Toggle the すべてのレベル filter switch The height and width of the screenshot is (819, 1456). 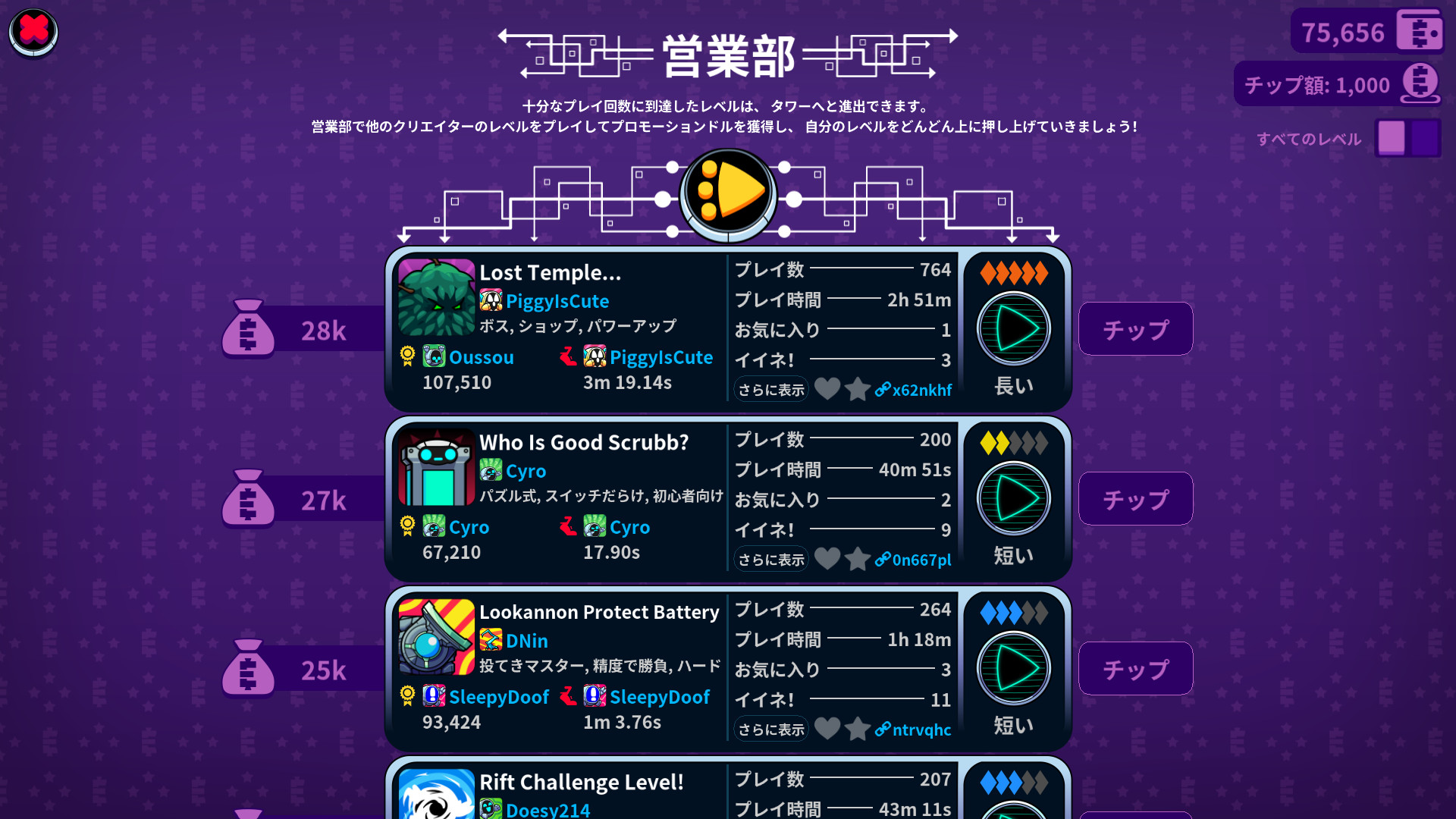(x=1408, y=138)
